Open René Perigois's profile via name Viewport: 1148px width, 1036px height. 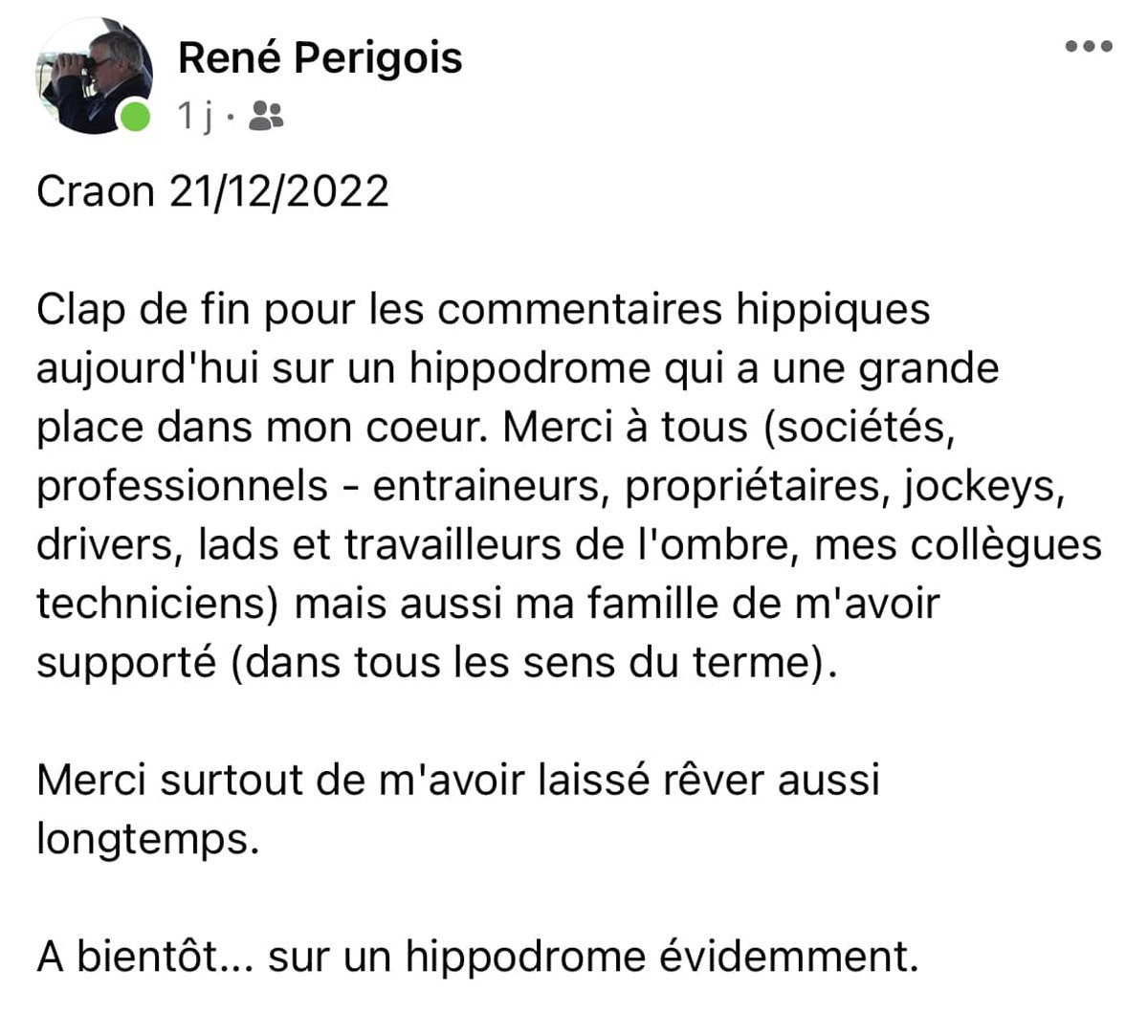click(320, 57)
